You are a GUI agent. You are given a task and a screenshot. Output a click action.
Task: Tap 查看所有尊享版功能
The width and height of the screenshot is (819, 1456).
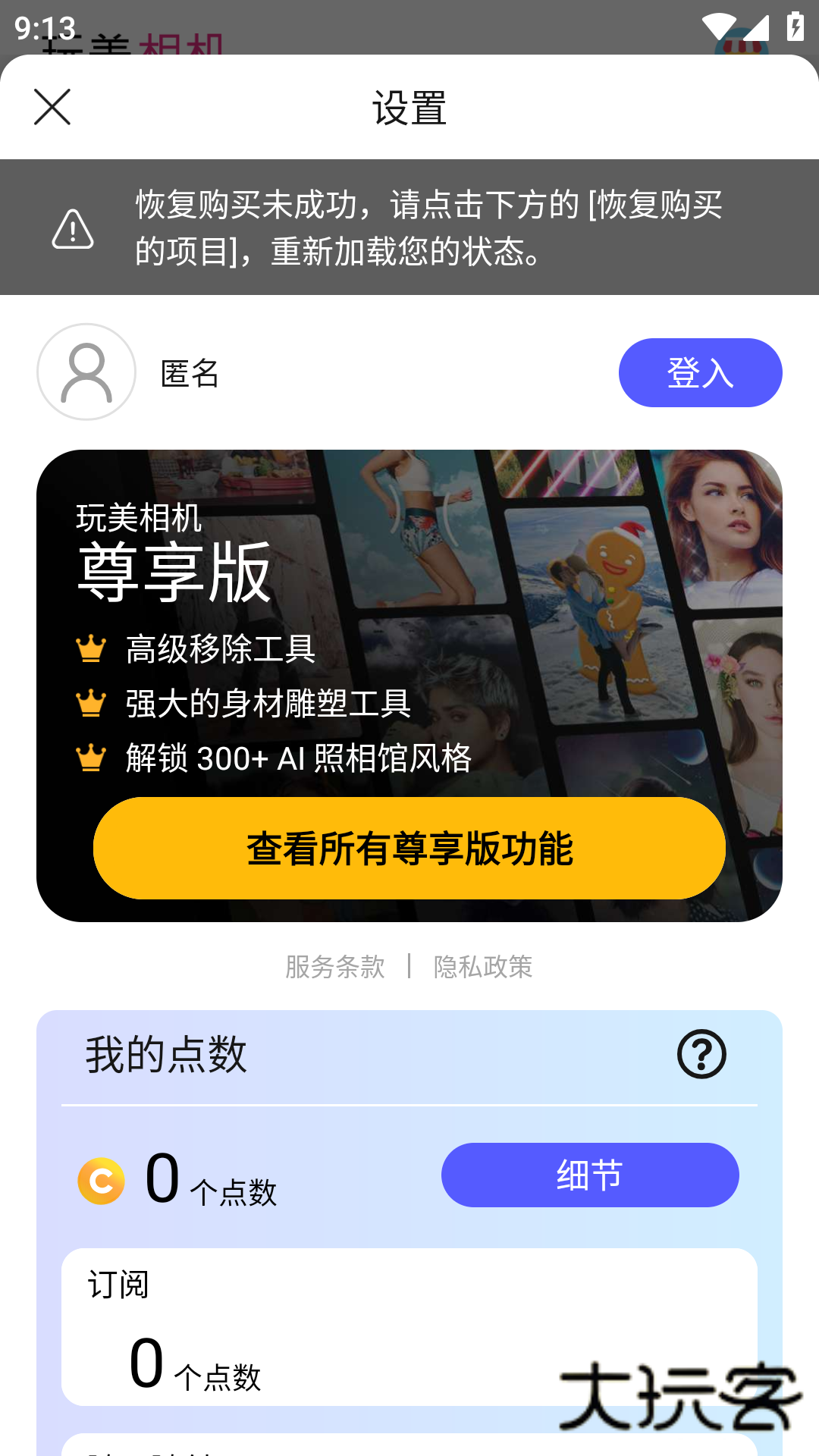click(409, 848)
